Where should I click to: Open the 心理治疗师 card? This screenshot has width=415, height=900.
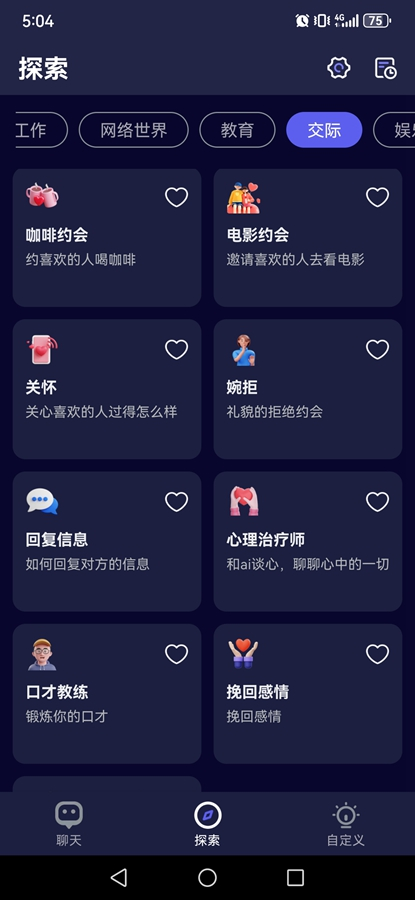point(308,541)
